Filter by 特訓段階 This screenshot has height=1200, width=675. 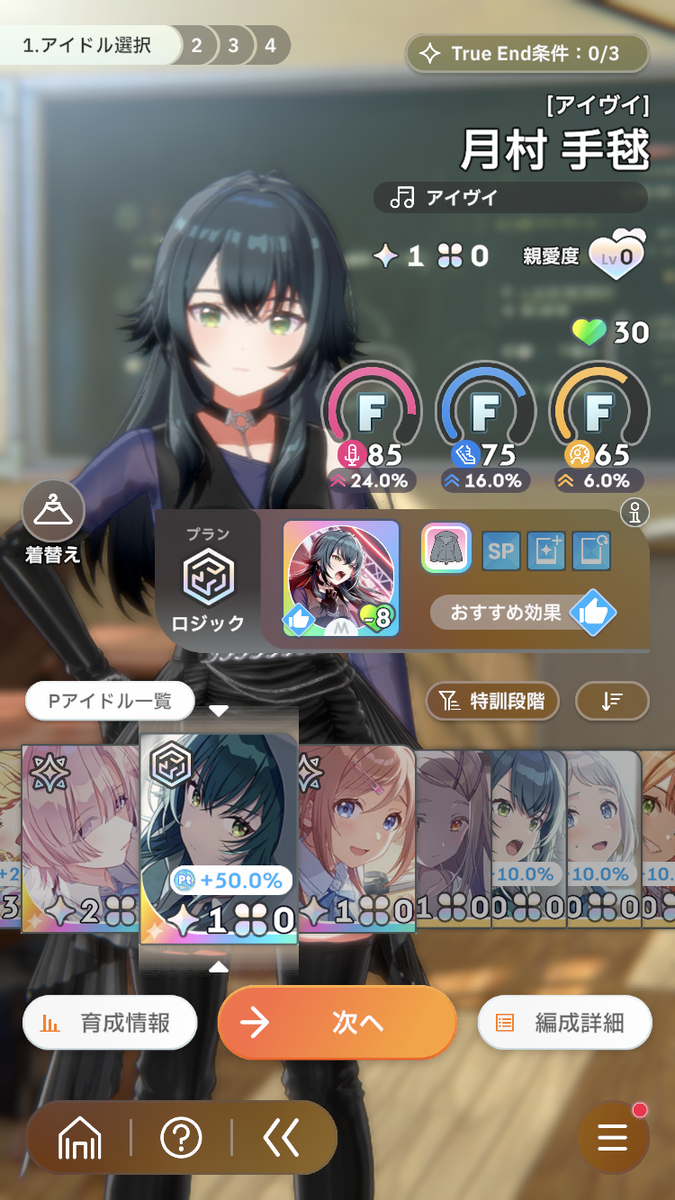(x=492, y=701)
